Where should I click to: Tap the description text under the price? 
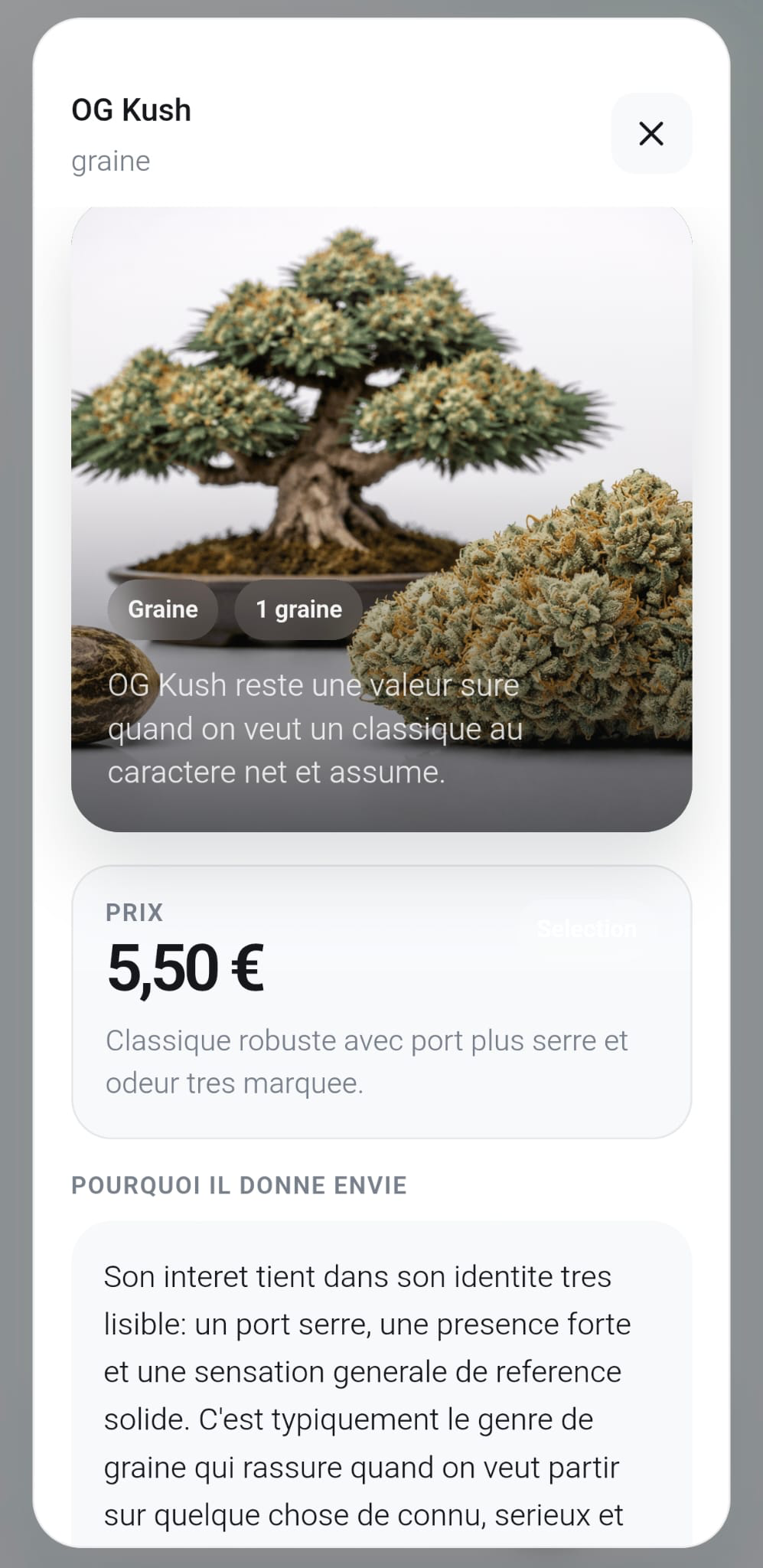(x=366, y=1061)
